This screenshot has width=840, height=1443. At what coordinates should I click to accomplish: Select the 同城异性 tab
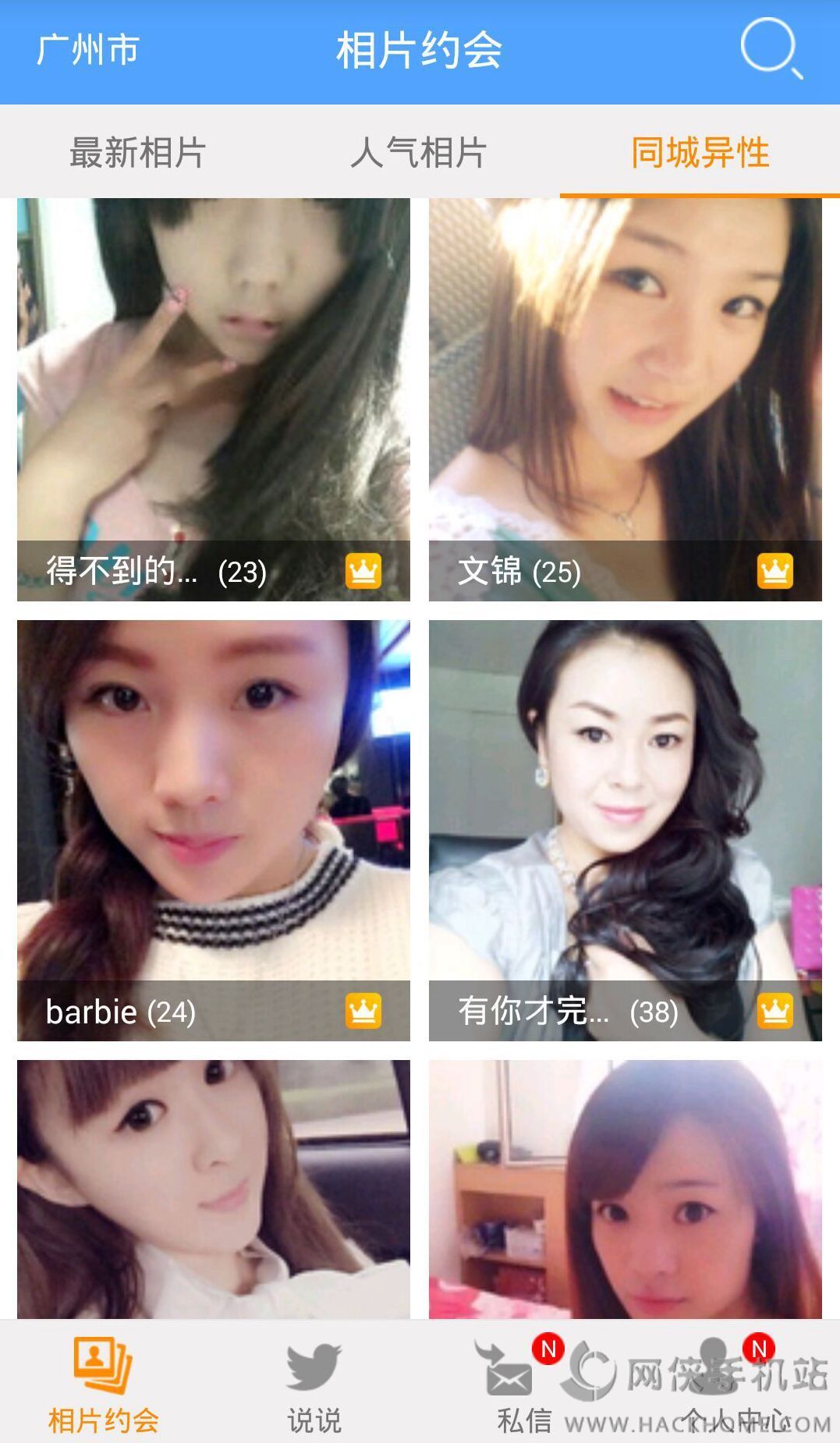point(700,152)
